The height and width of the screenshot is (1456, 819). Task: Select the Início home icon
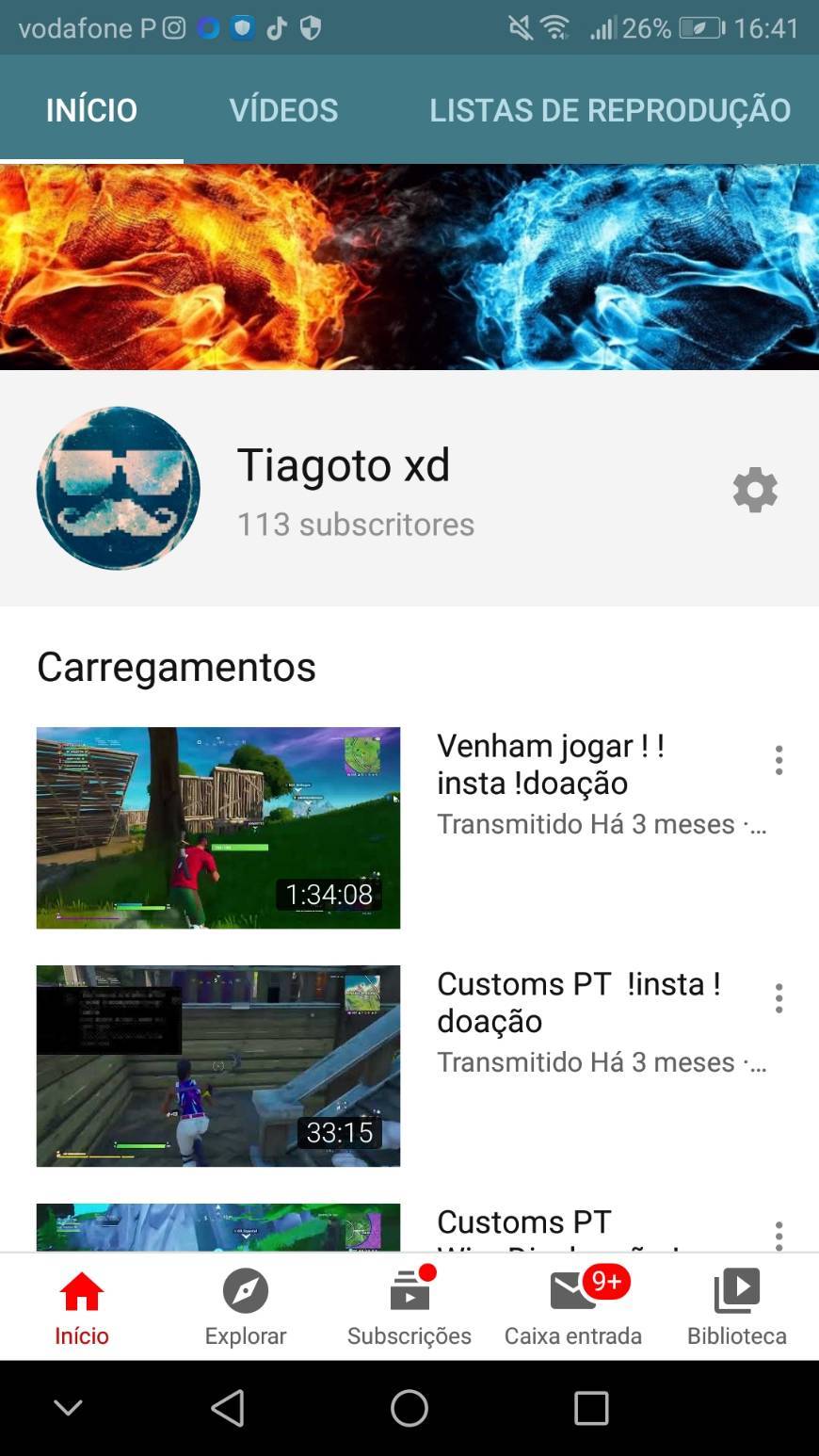point(82,1291)
